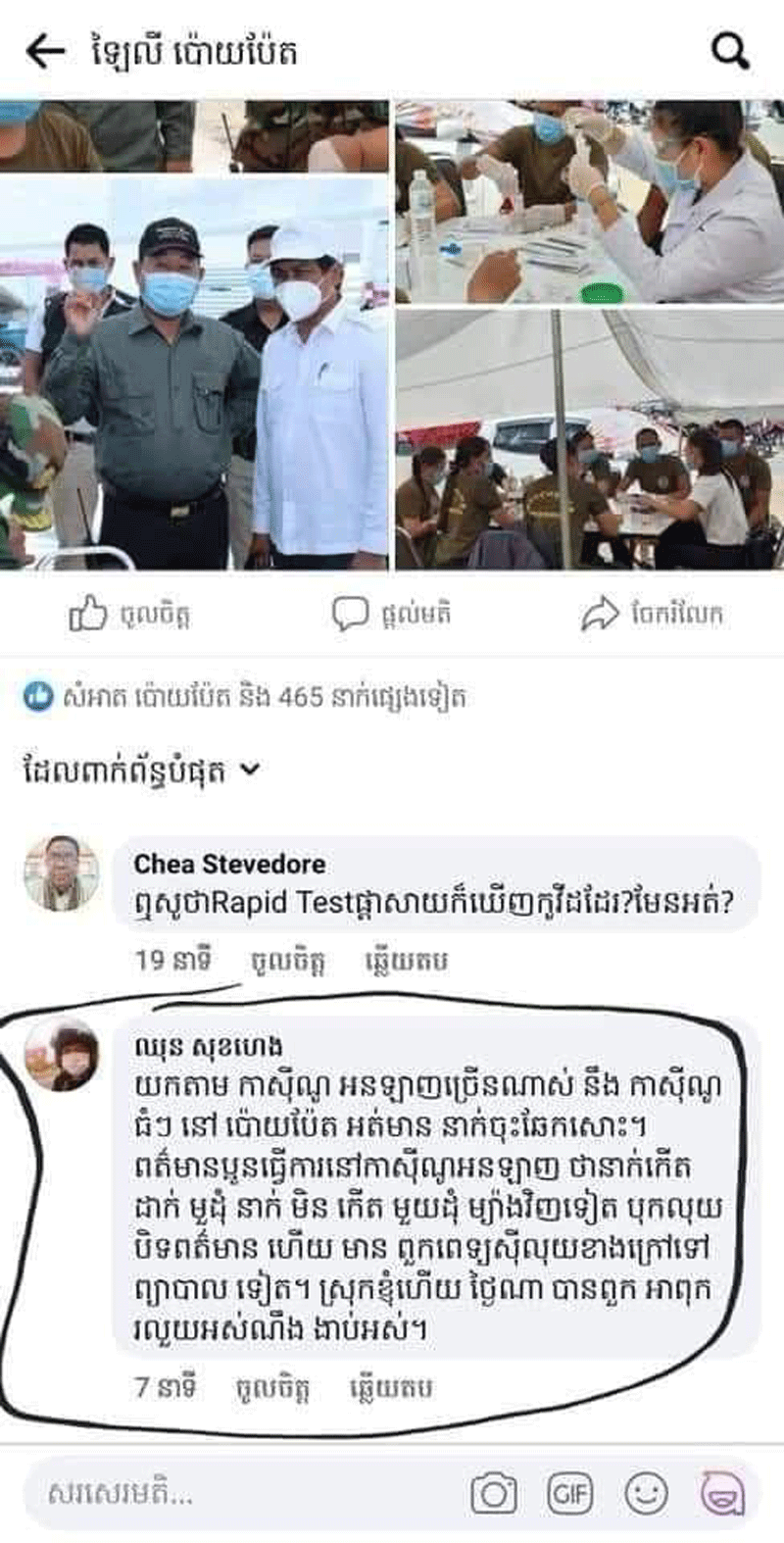Open the sticker avatar icon
784x1543 pixels.
(722, 1494)
